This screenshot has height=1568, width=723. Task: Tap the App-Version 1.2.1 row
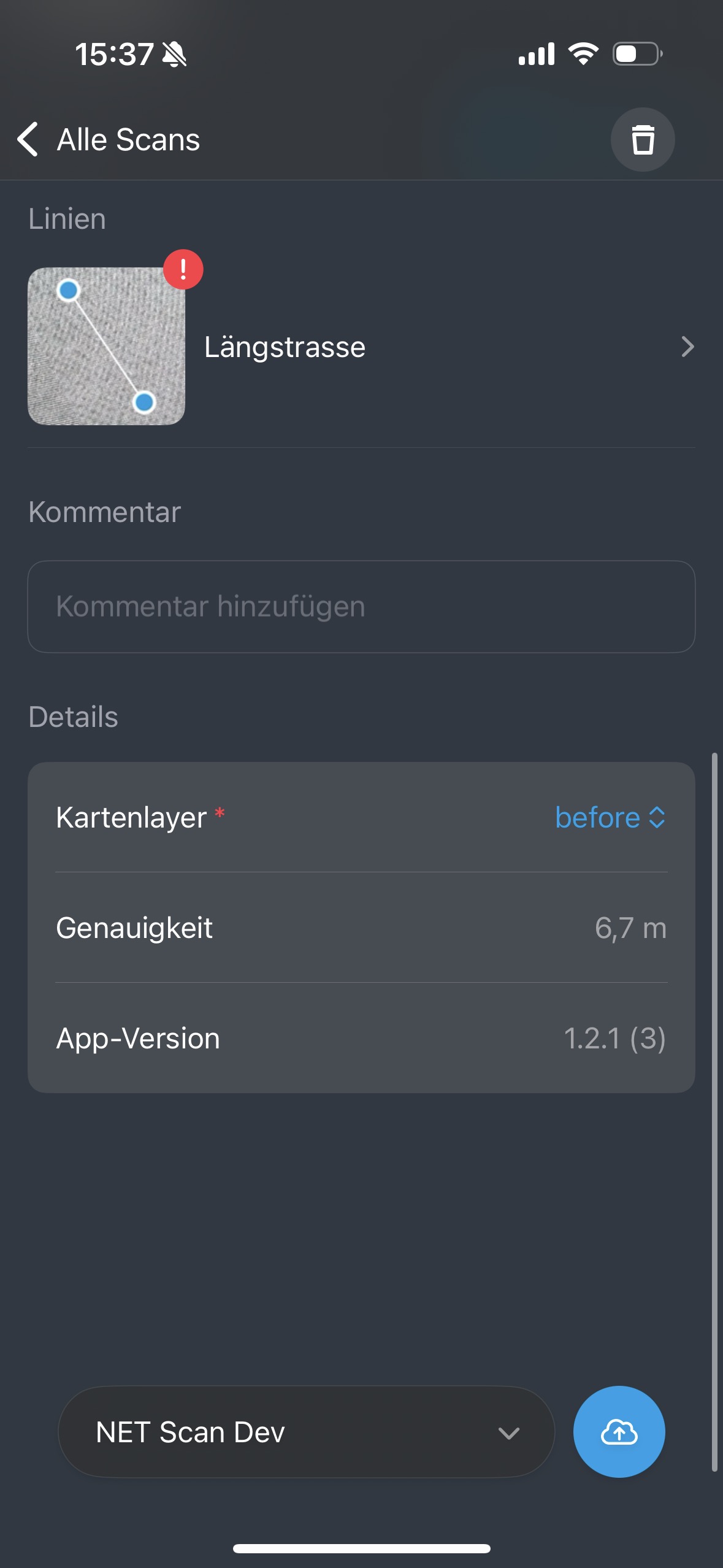(x=361, y=1038)
